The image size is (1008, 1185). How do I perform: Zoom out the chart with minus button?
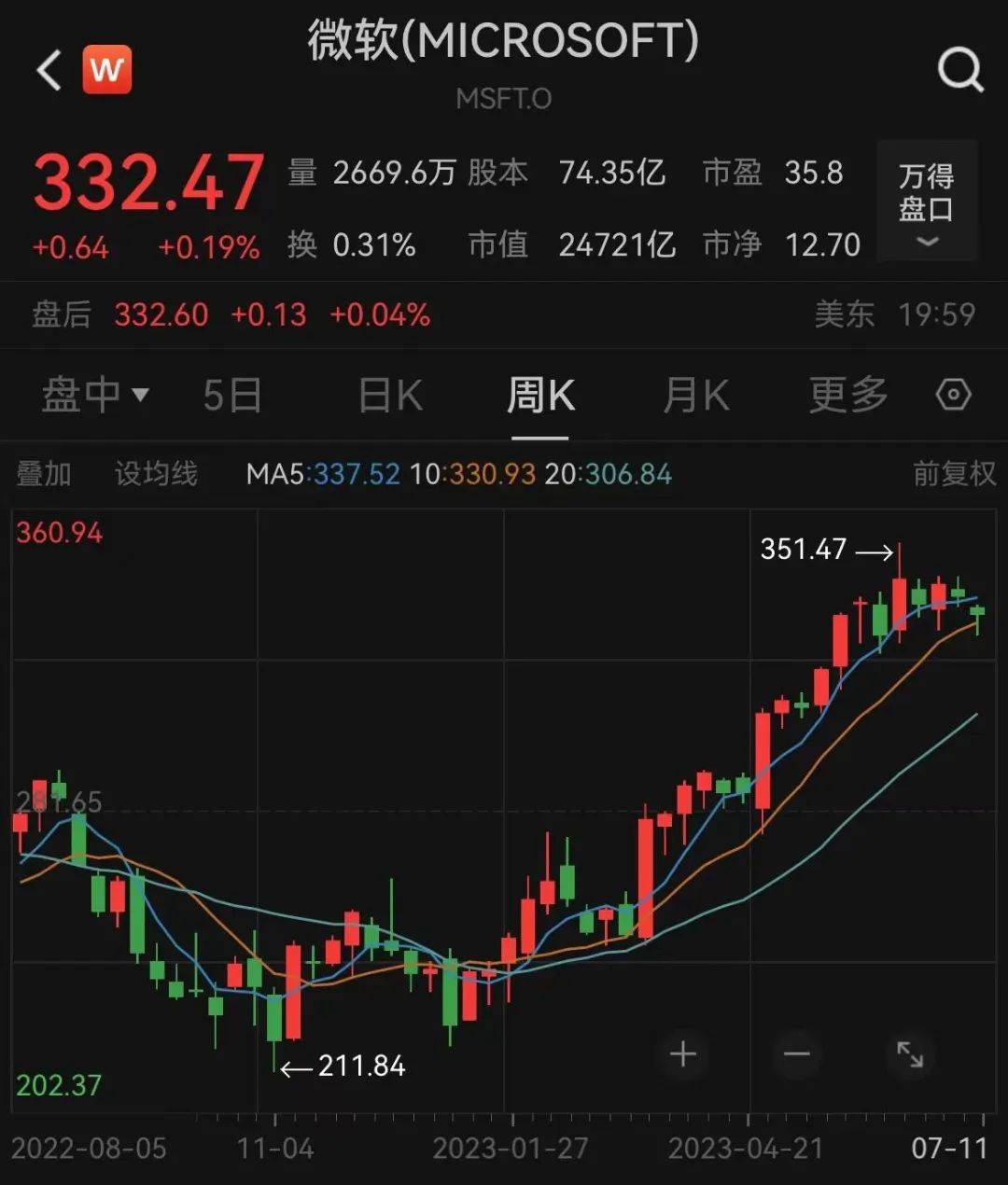[797, 1054]
